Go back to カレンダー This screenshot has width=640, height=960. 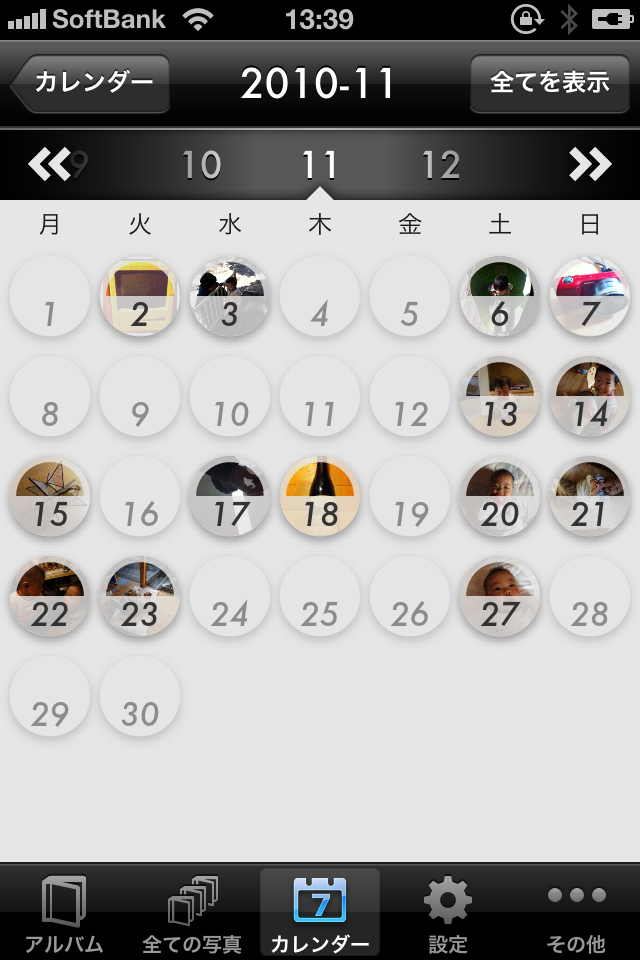[90, 83]
